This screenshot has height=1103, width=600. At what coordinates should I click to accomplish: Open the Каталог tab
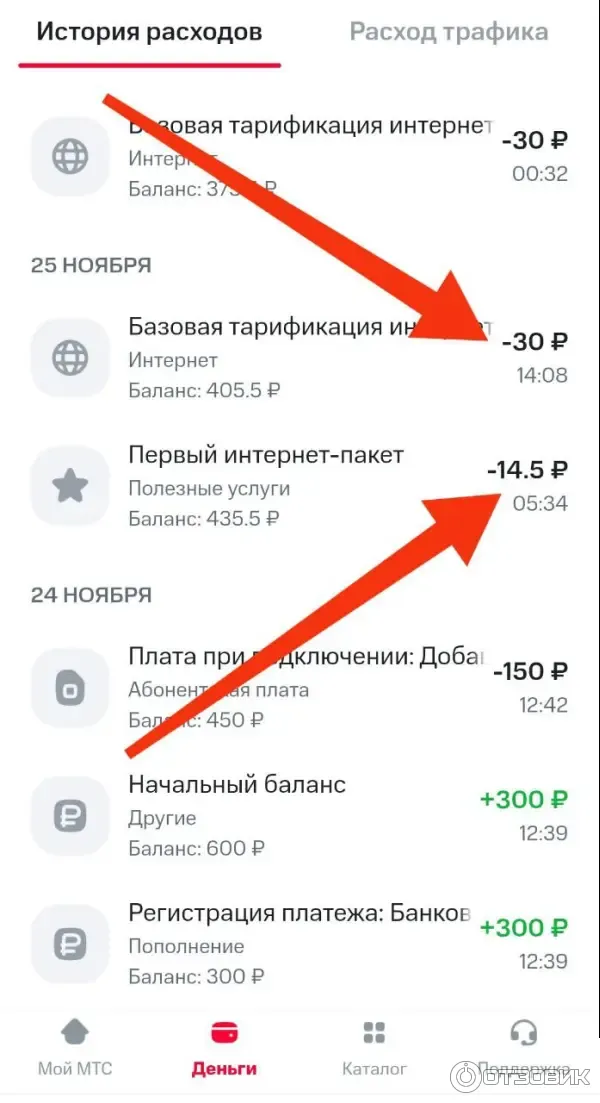pos(374,1048)
